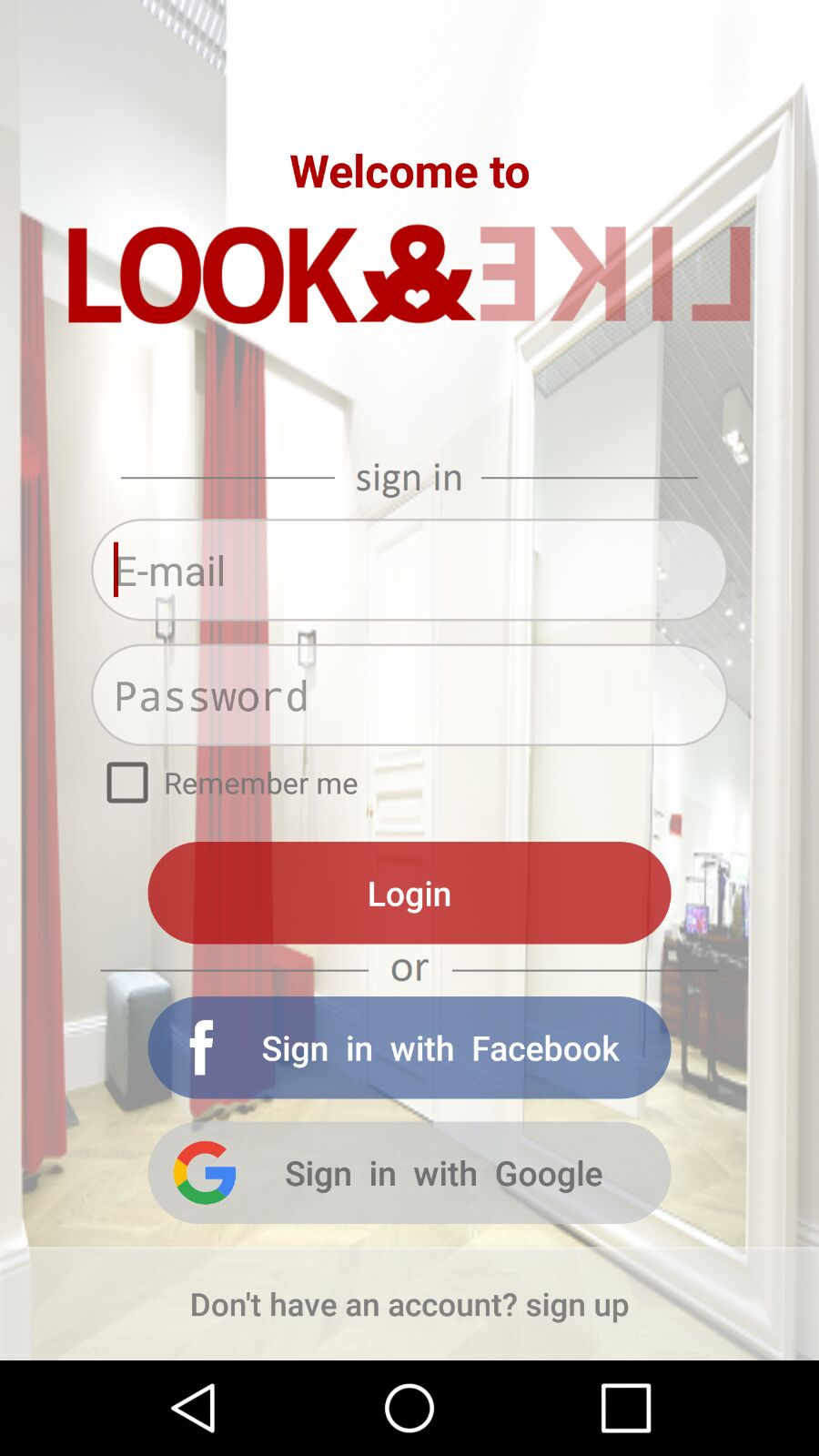Tap the Password field

pos(409,696)
